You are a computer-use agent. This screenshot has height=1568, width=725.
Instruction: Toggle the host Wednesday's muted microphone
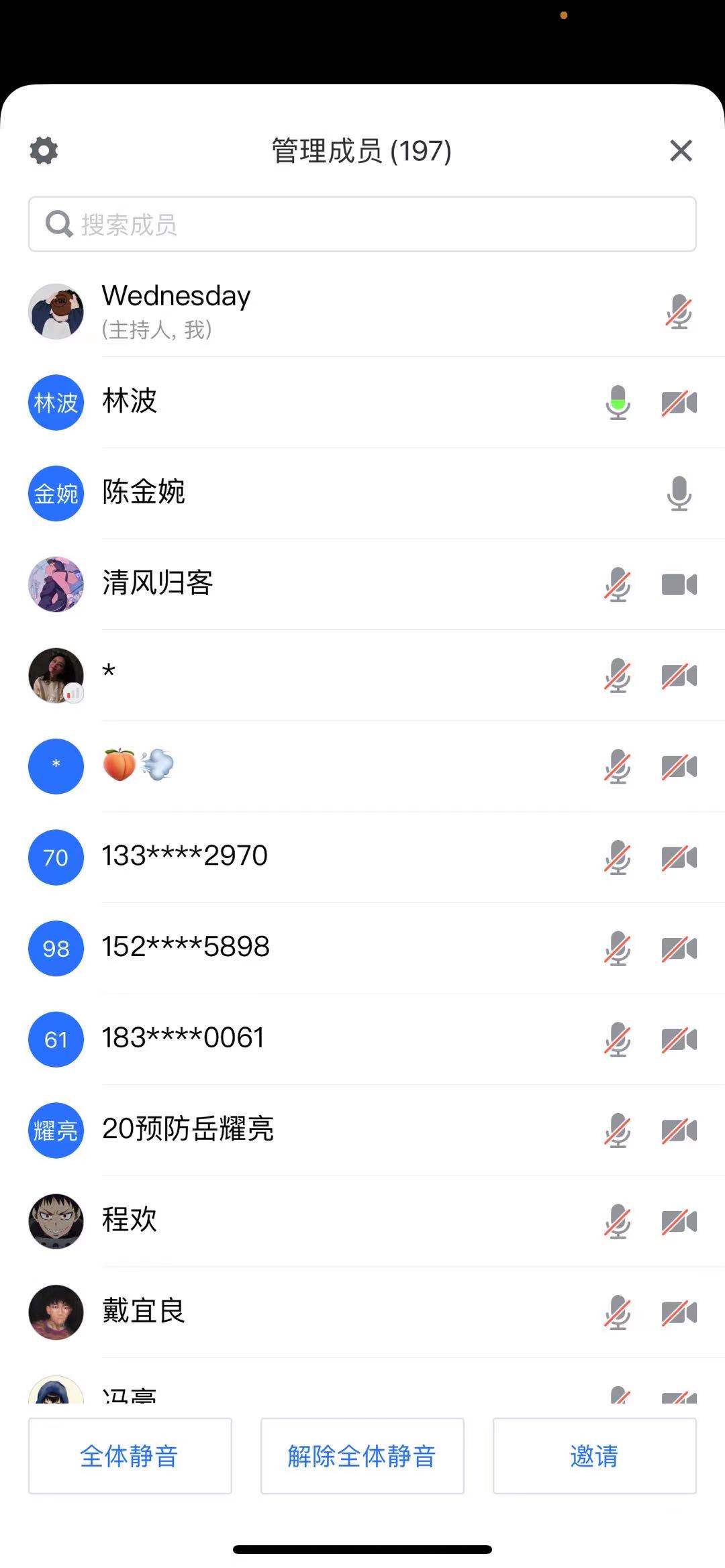[679, 312]
